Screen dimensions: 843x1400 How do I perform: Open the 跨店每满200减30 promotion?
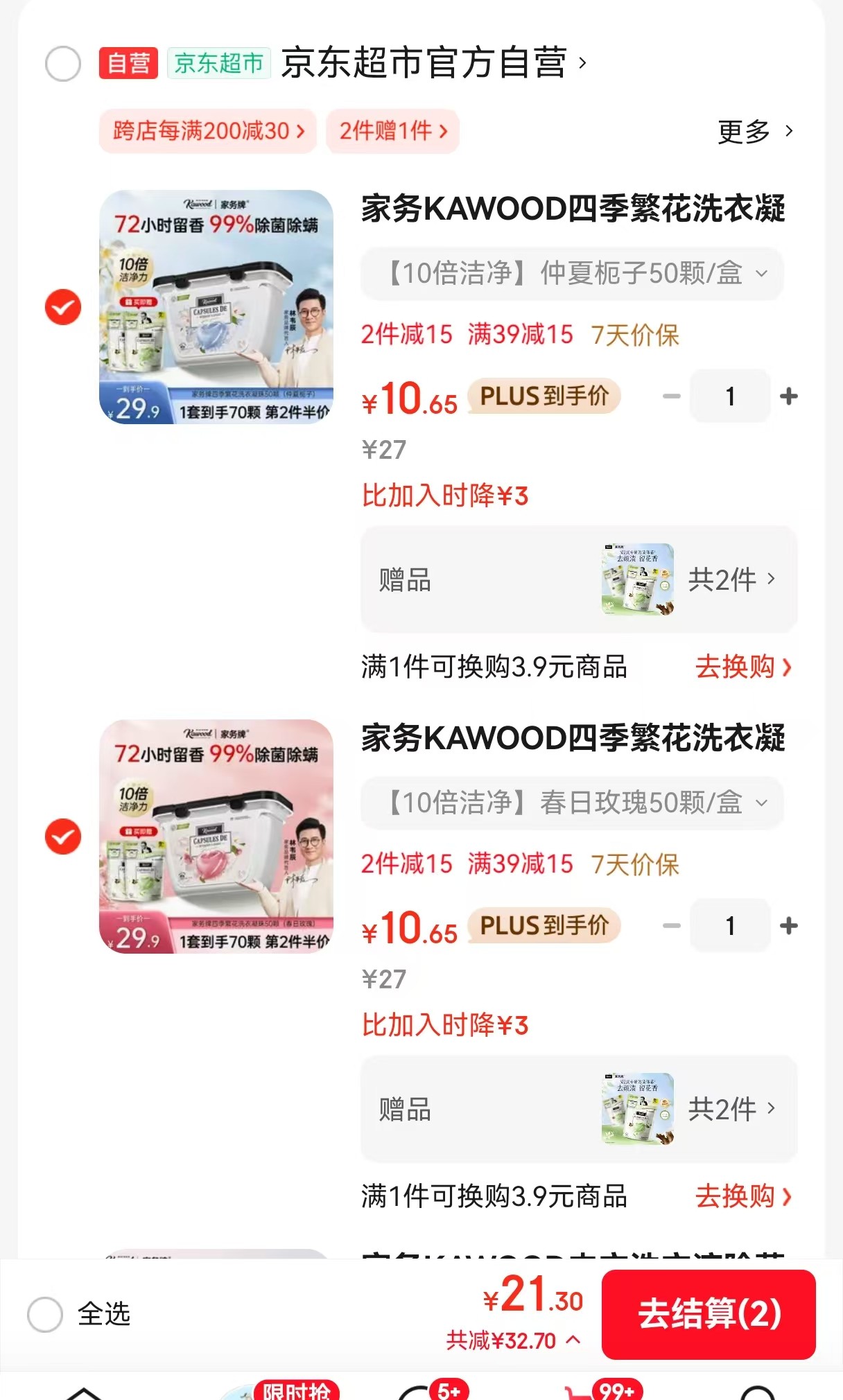click(208, 131)
